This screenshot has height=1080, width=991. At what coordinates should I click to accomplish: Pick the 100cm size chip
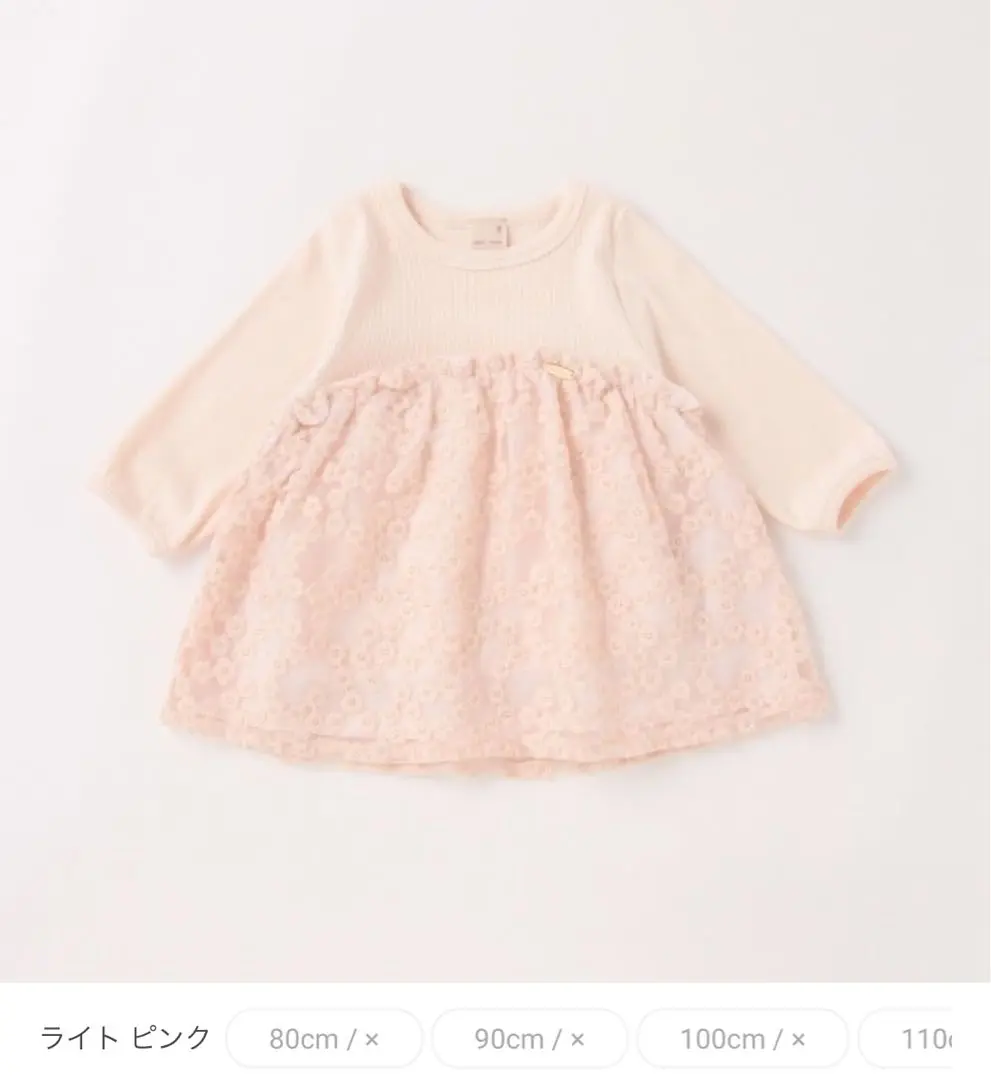coord(742,1039)
